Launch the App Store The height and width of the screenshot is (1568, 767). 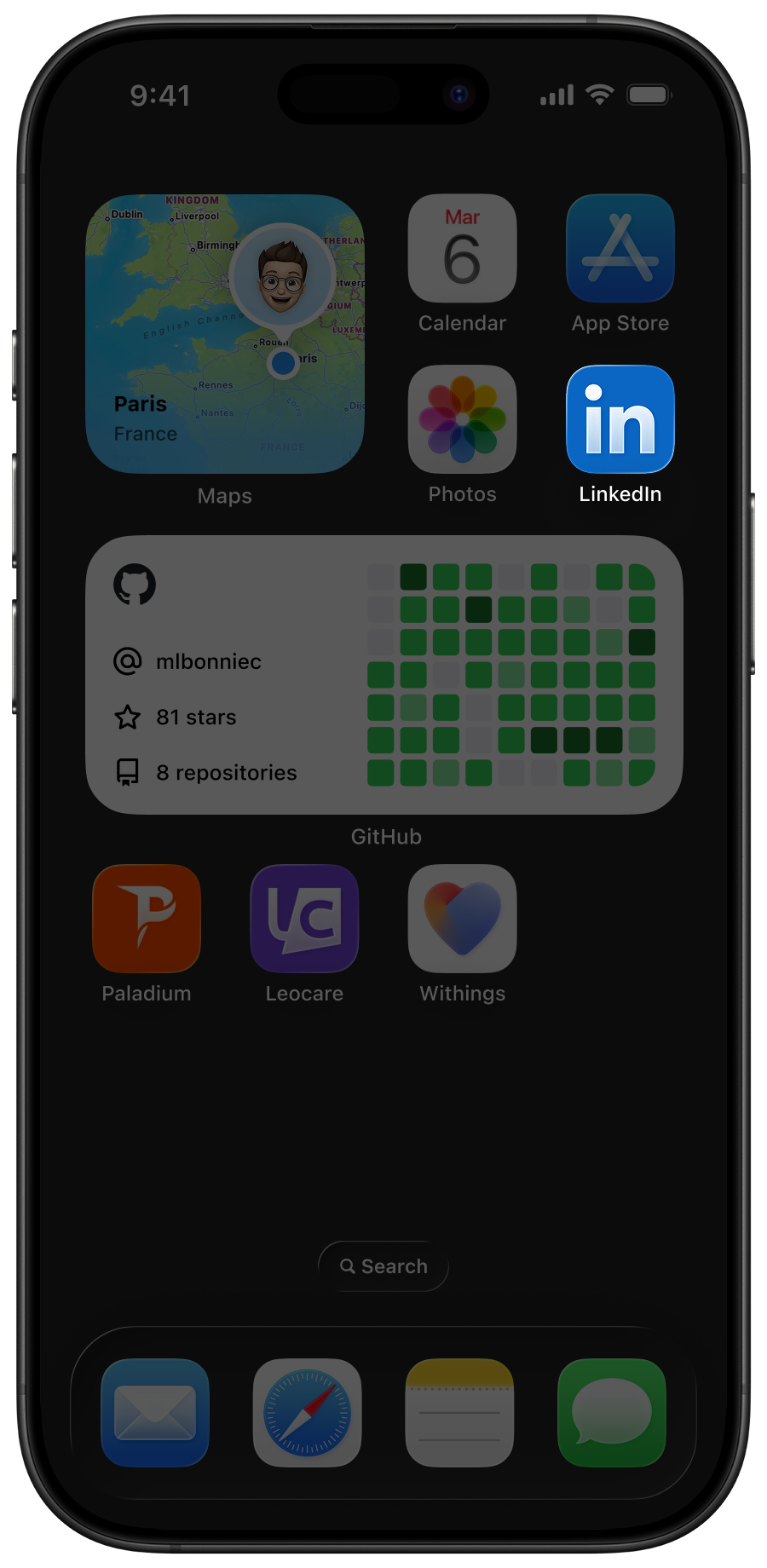[x=620, y=247]
